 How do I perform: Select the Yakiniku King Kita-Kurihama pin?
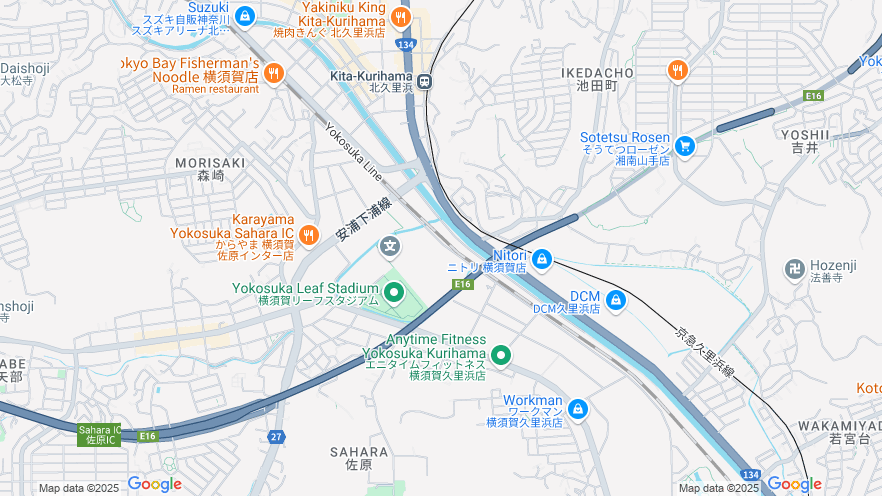(x=400, y=16)
